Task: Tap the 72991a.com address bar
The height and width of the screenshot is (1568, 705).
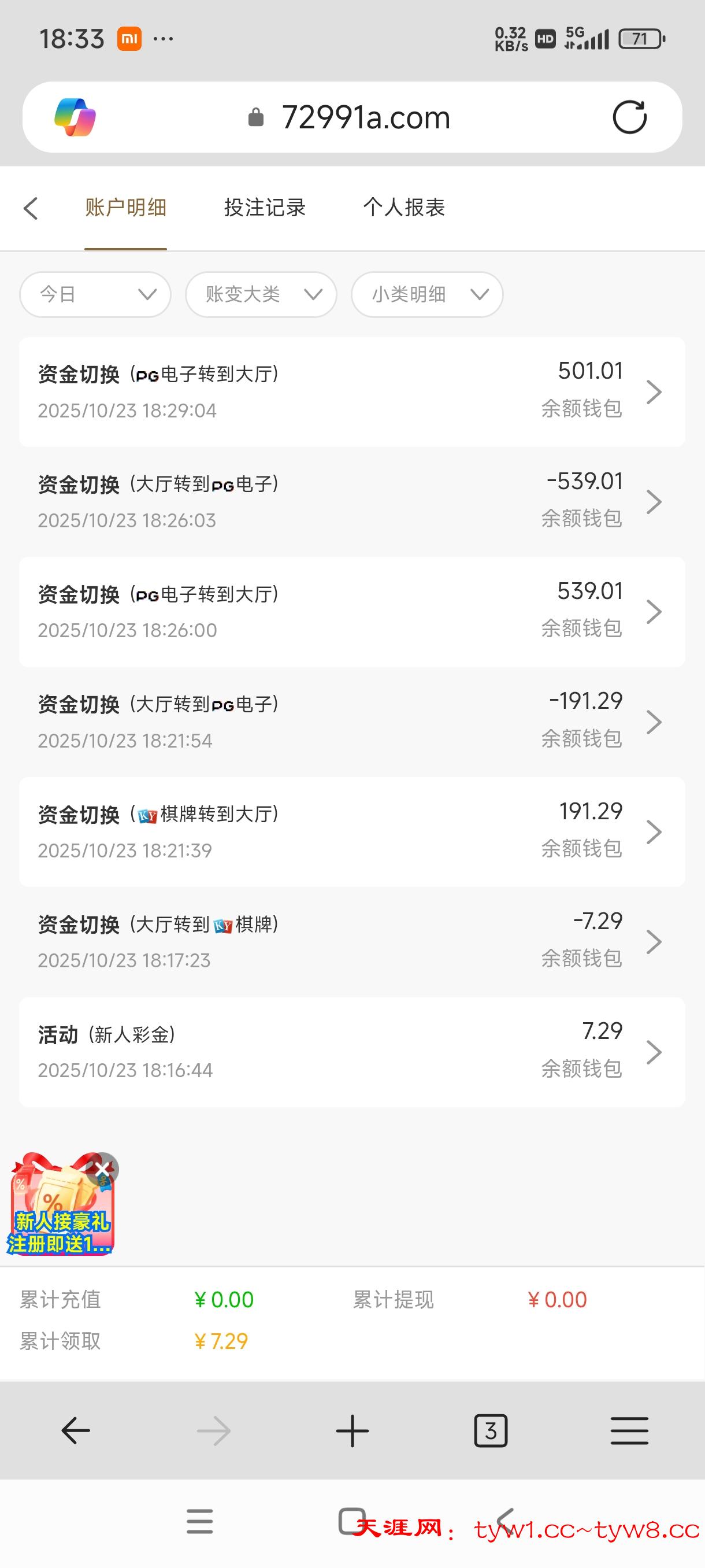Action: pyautogui.click(x=365, y=117)
